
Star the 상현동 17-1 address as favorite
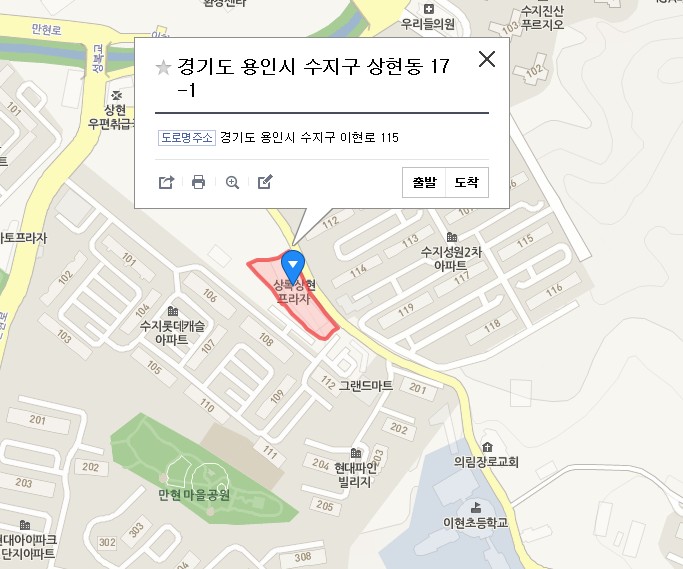tap(163, 68)
